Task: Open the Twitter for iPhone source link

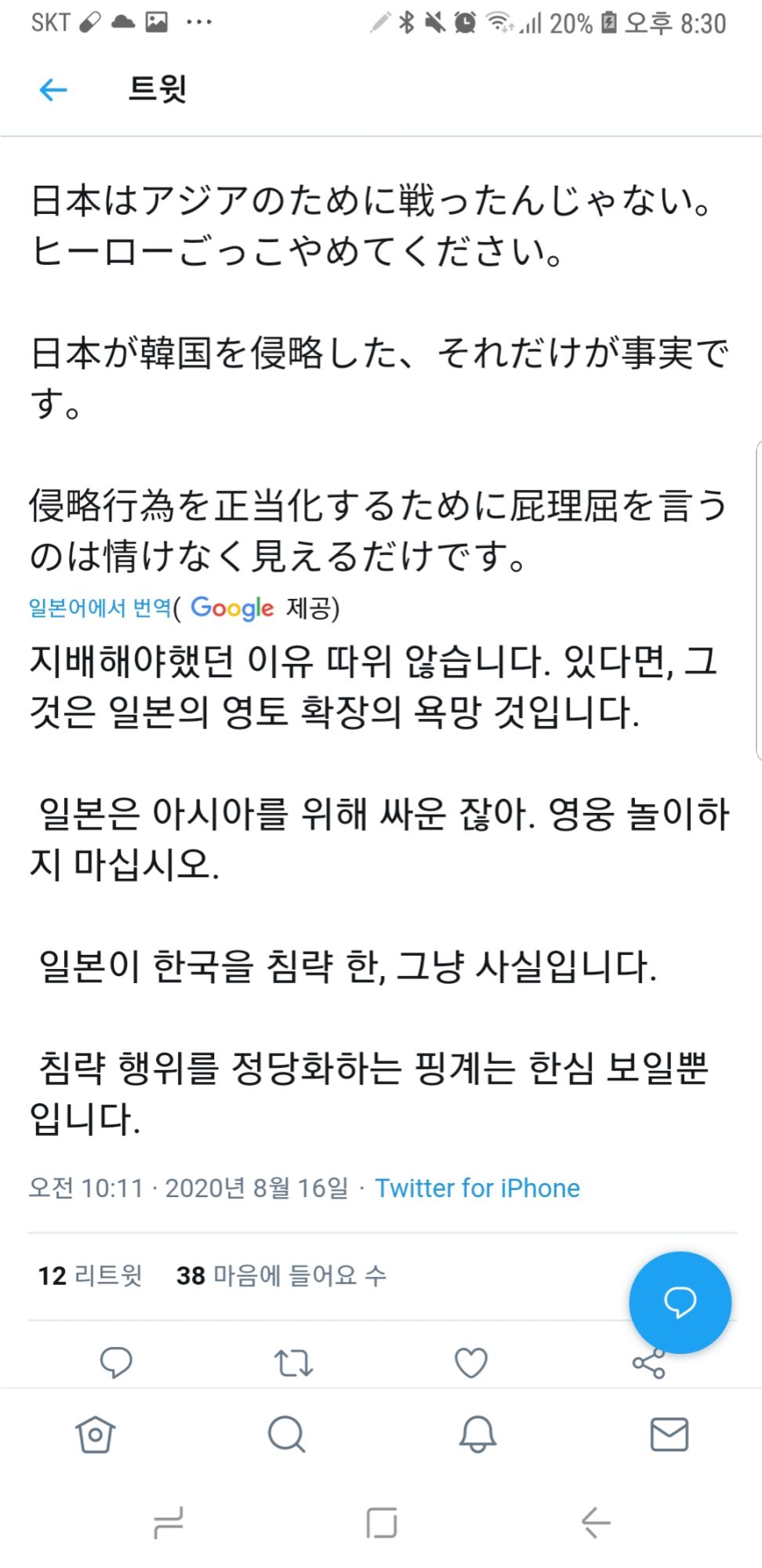Action: click(477, 1188)
